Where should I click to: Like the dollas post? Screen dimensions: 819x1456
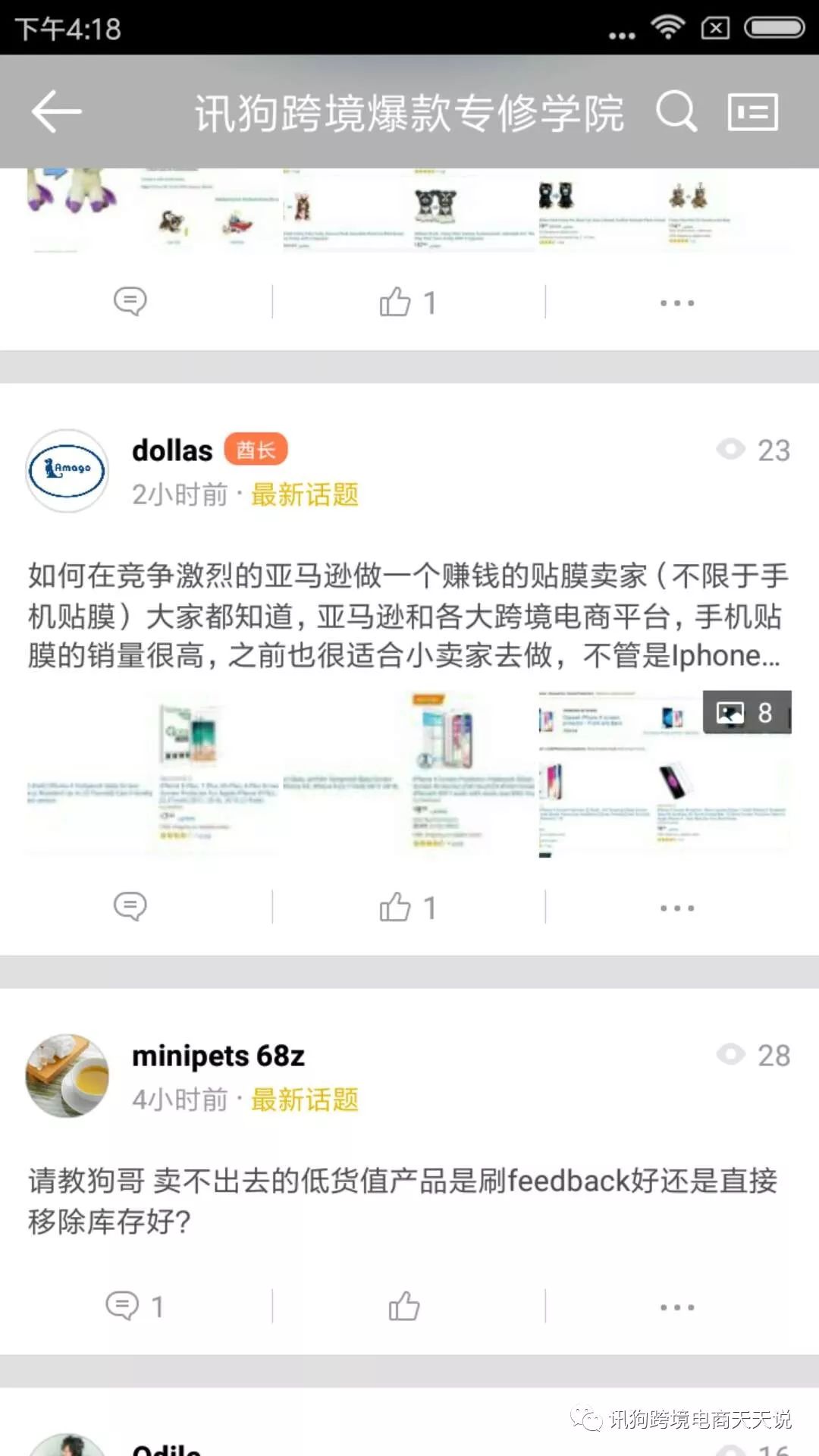point(406,907)
